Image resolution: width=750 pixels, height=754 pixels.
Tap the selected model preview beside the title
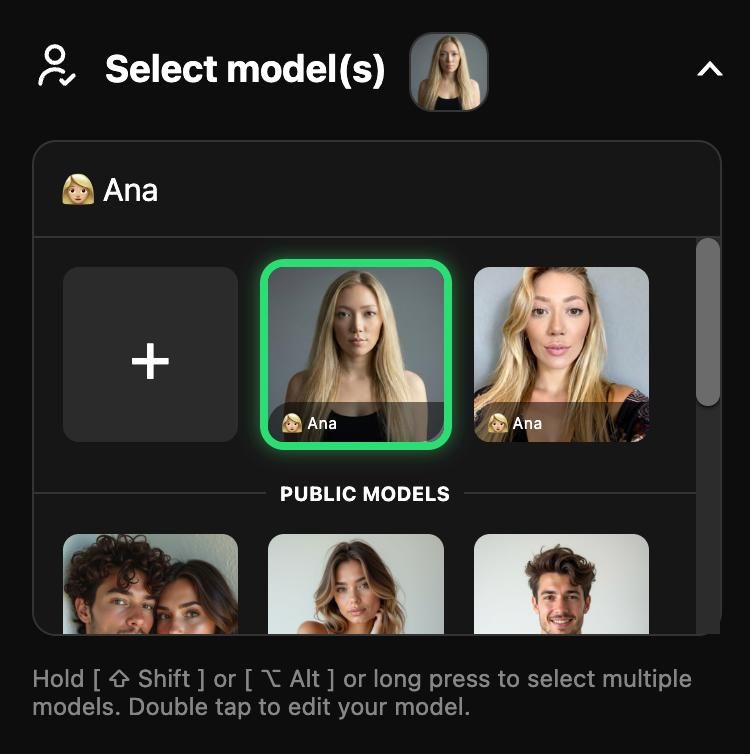tap(448, 71)
